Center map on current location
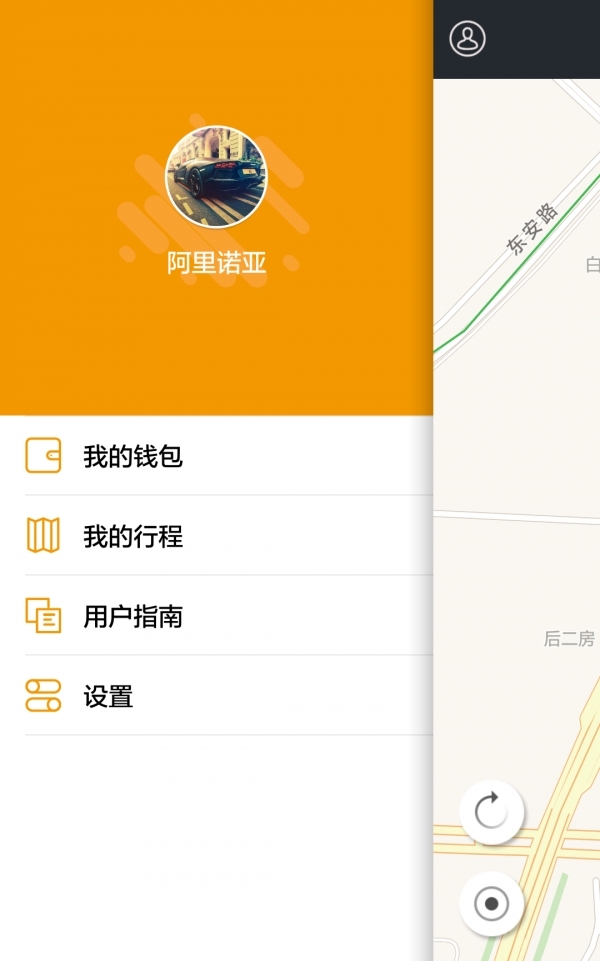Viewport: 600px width, 961px height. (x=491, y=904)
